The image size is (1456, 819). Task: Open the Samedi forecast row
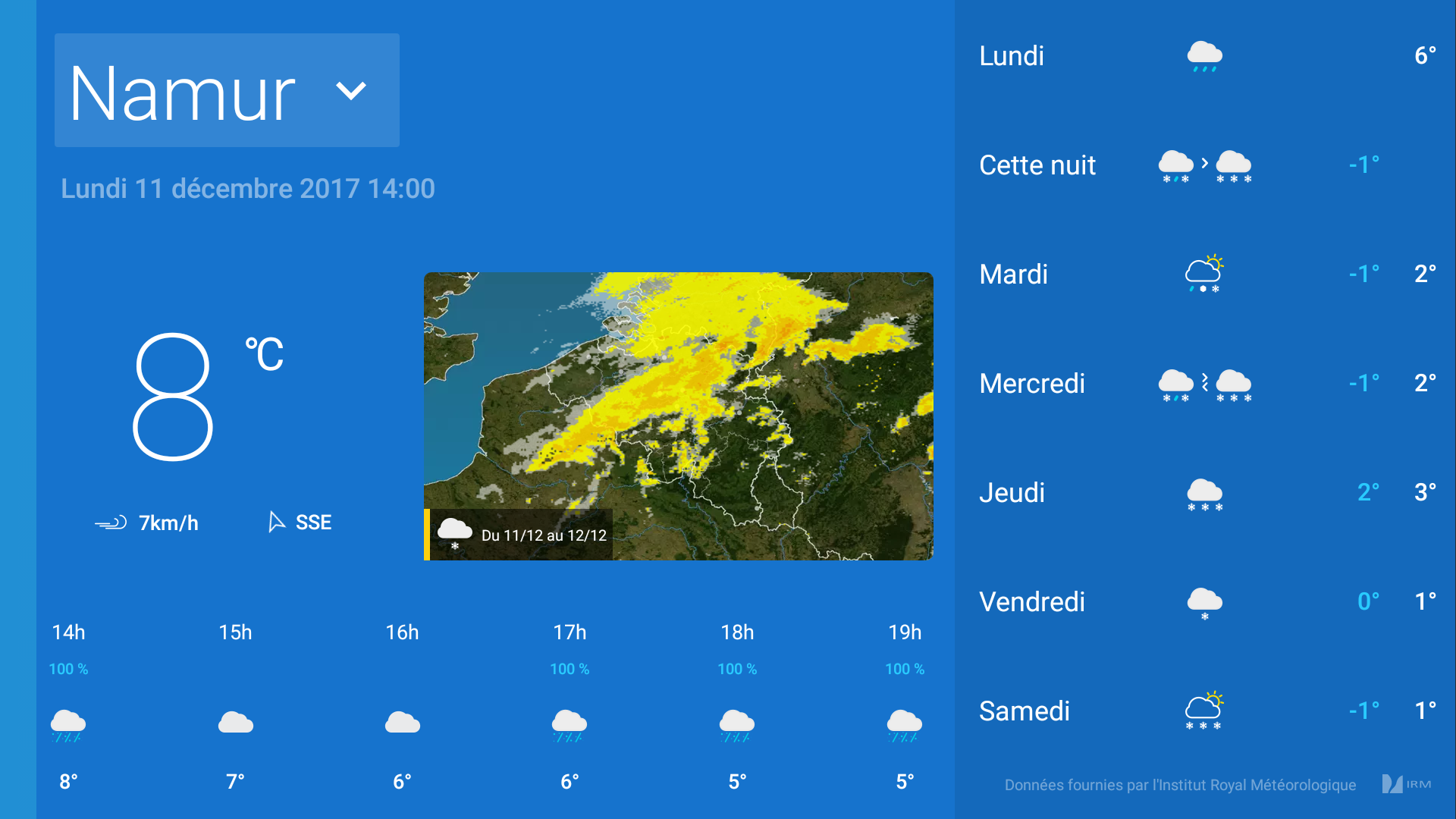pyautogui.click(x=1204, y=711)
